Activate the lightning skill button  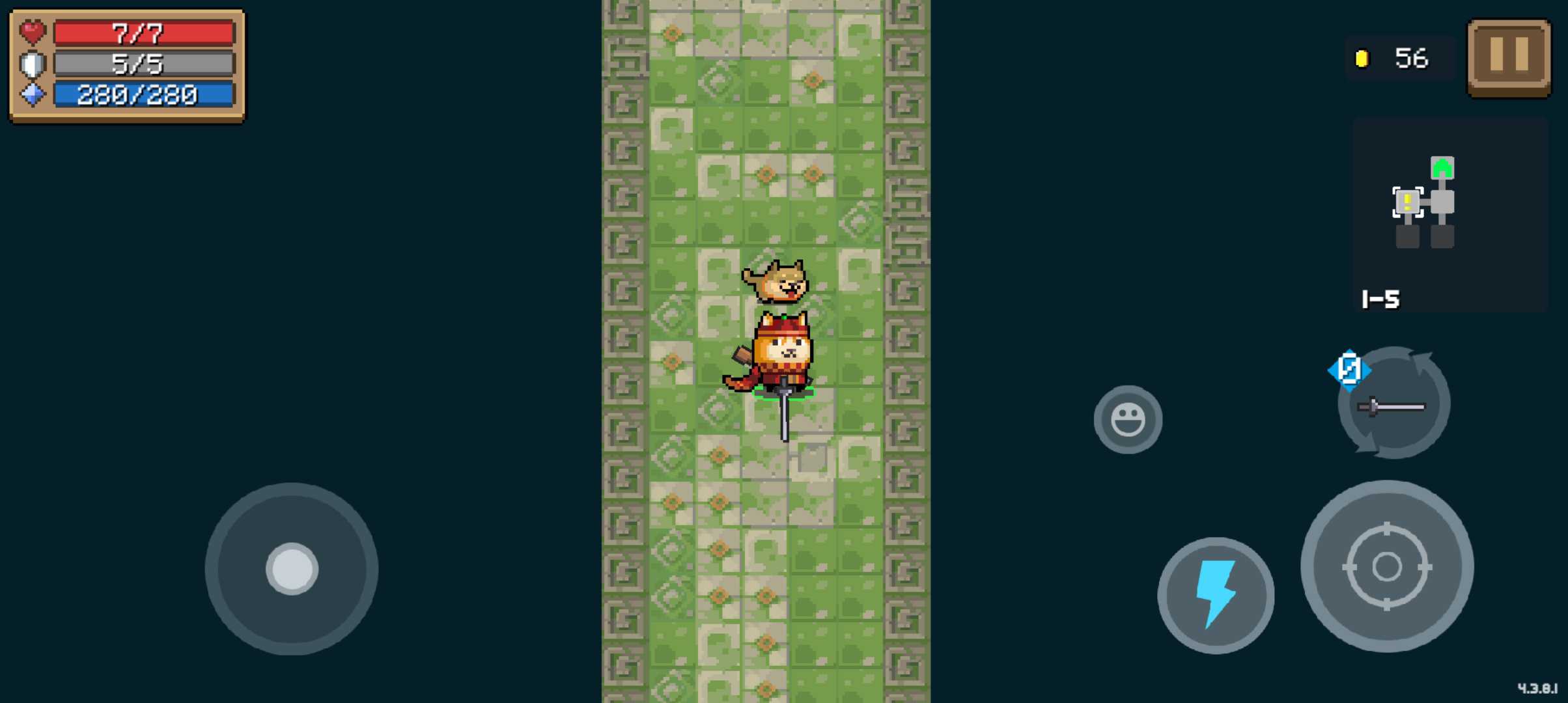point(1215,595)
